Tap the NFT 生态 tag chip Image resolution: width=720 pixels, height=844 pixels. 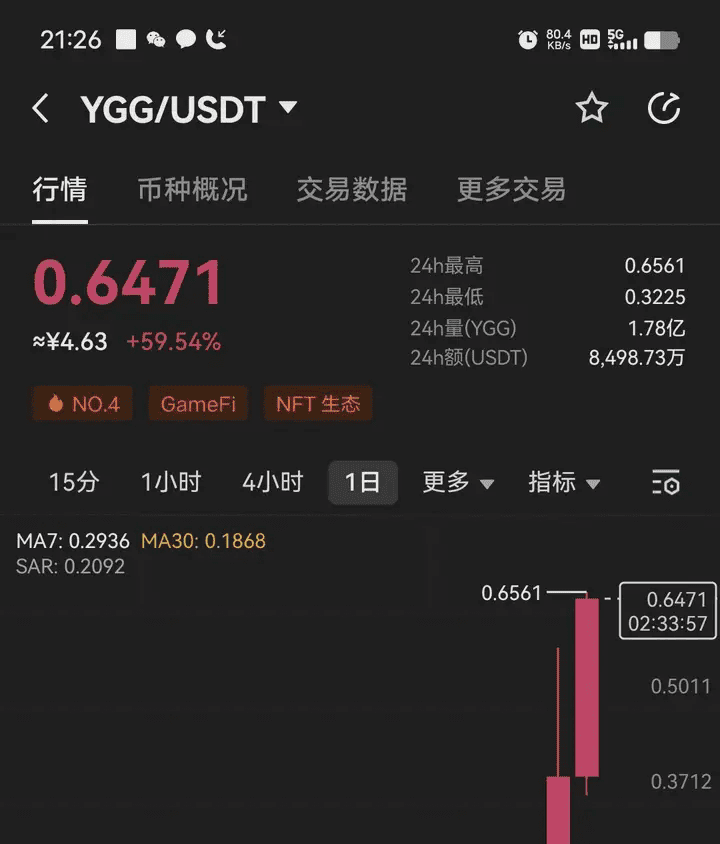pyautogui.click(x=318, y=404)
